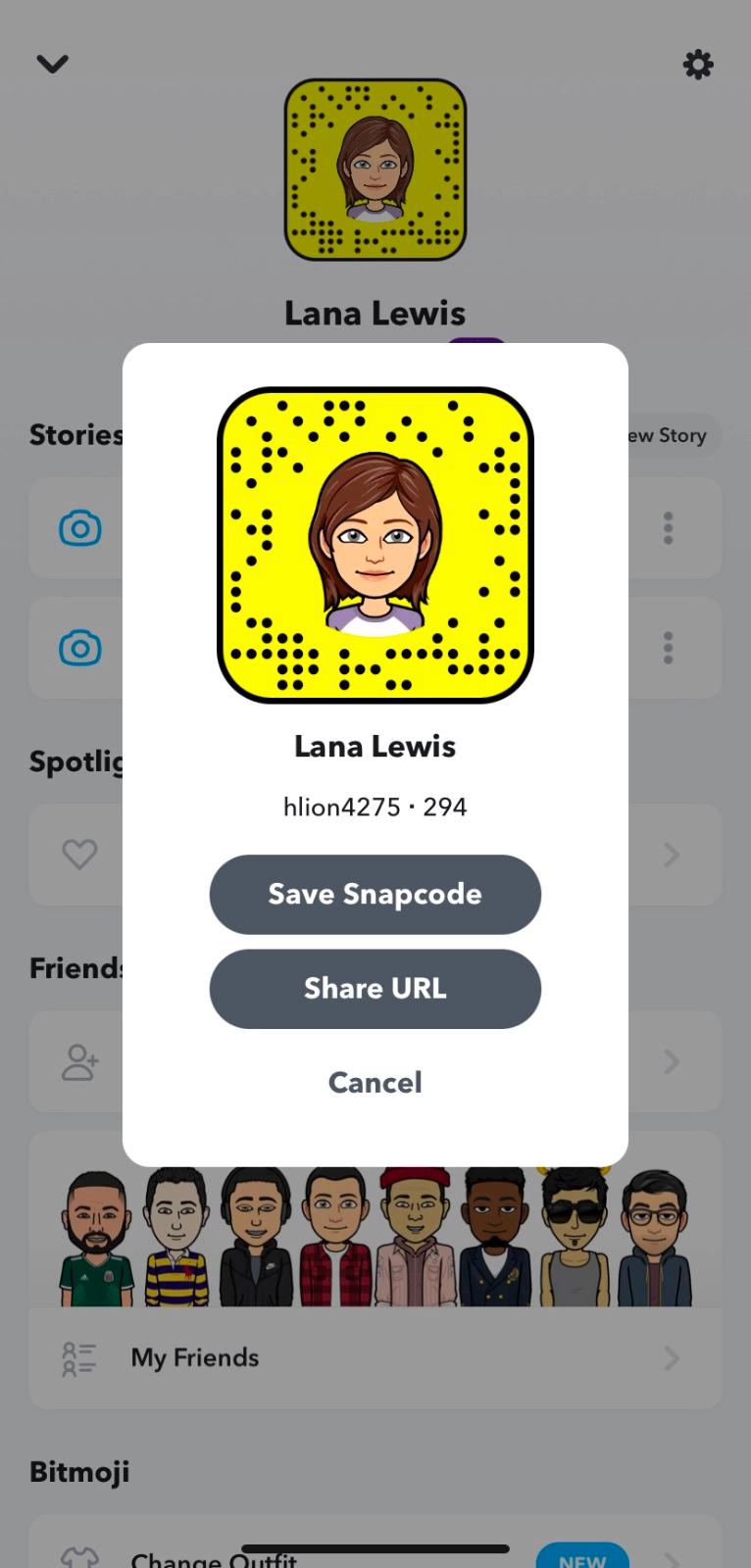Collapse profile with the down chevron
This screenshot has height=1568, width=751.
click(x=52, y=65)
